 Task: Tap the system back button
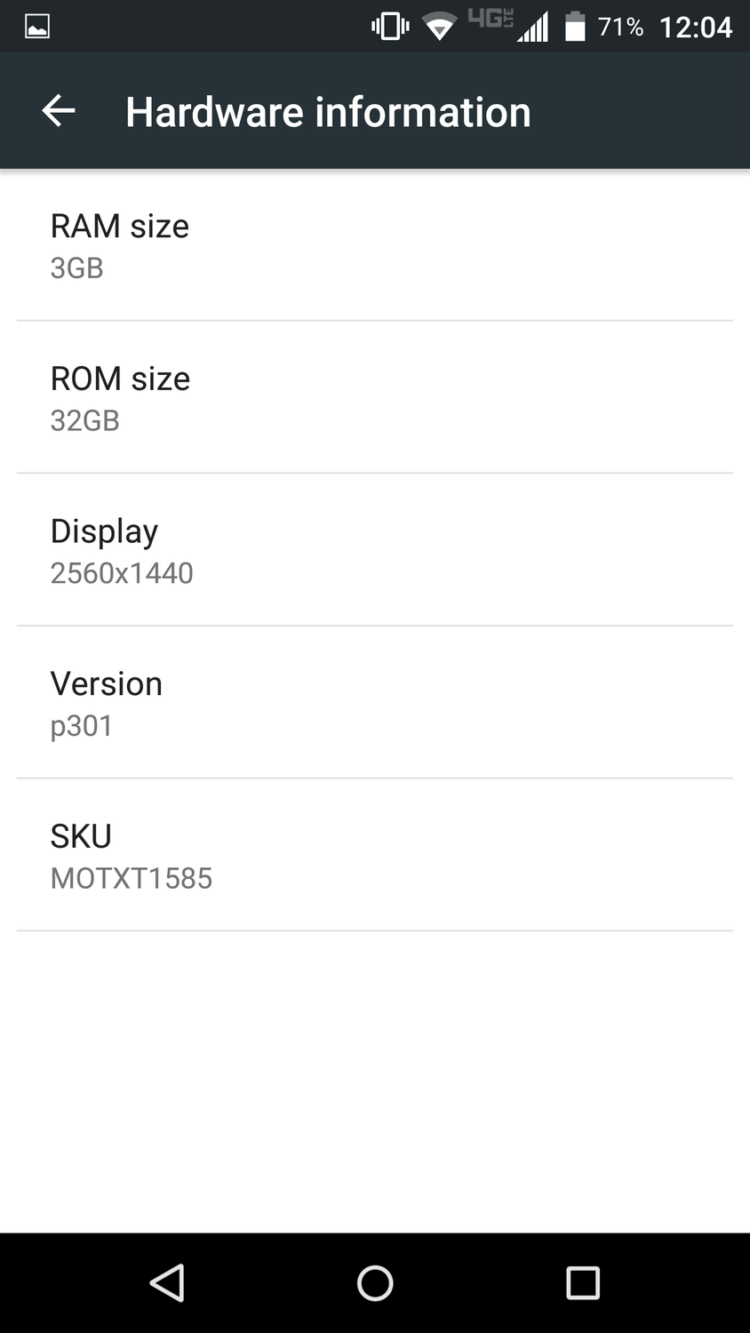pos(167,1282)
